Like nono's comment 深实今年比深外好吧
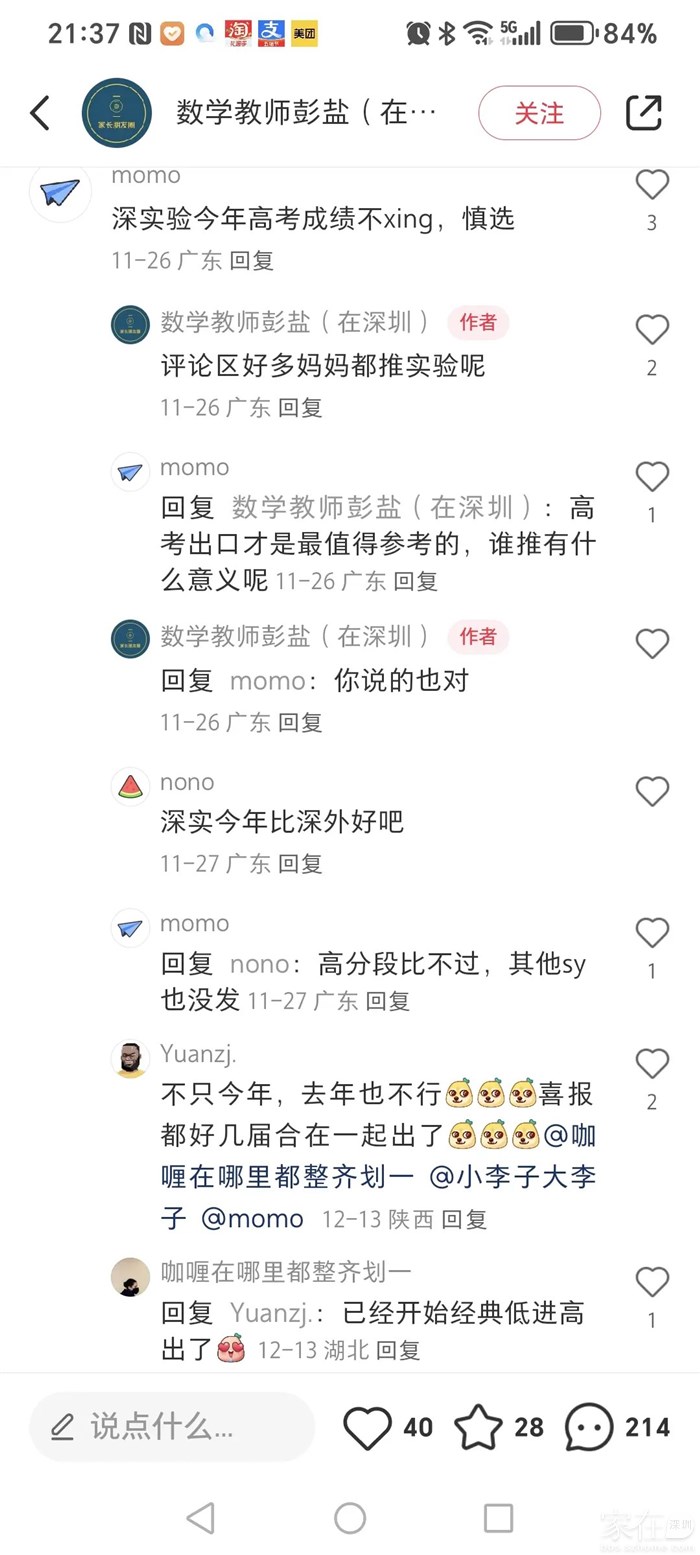 click(x=652, y=792)
